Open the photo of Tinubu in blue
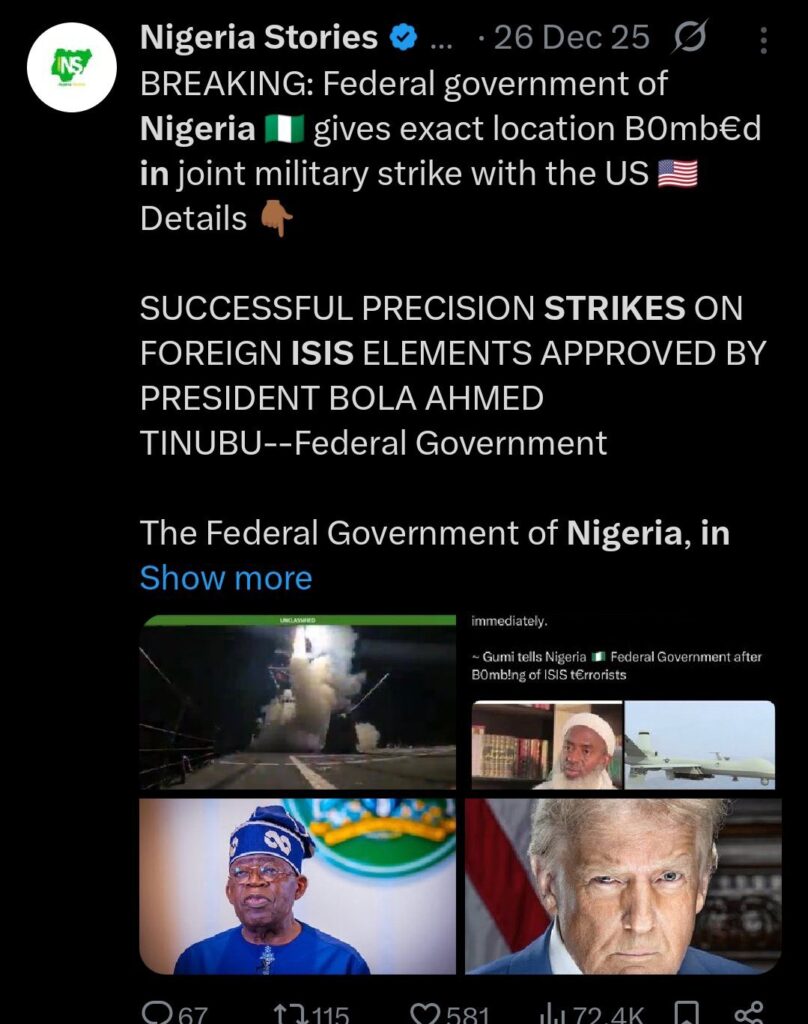 pyautogui.click(x=298, y=886)
